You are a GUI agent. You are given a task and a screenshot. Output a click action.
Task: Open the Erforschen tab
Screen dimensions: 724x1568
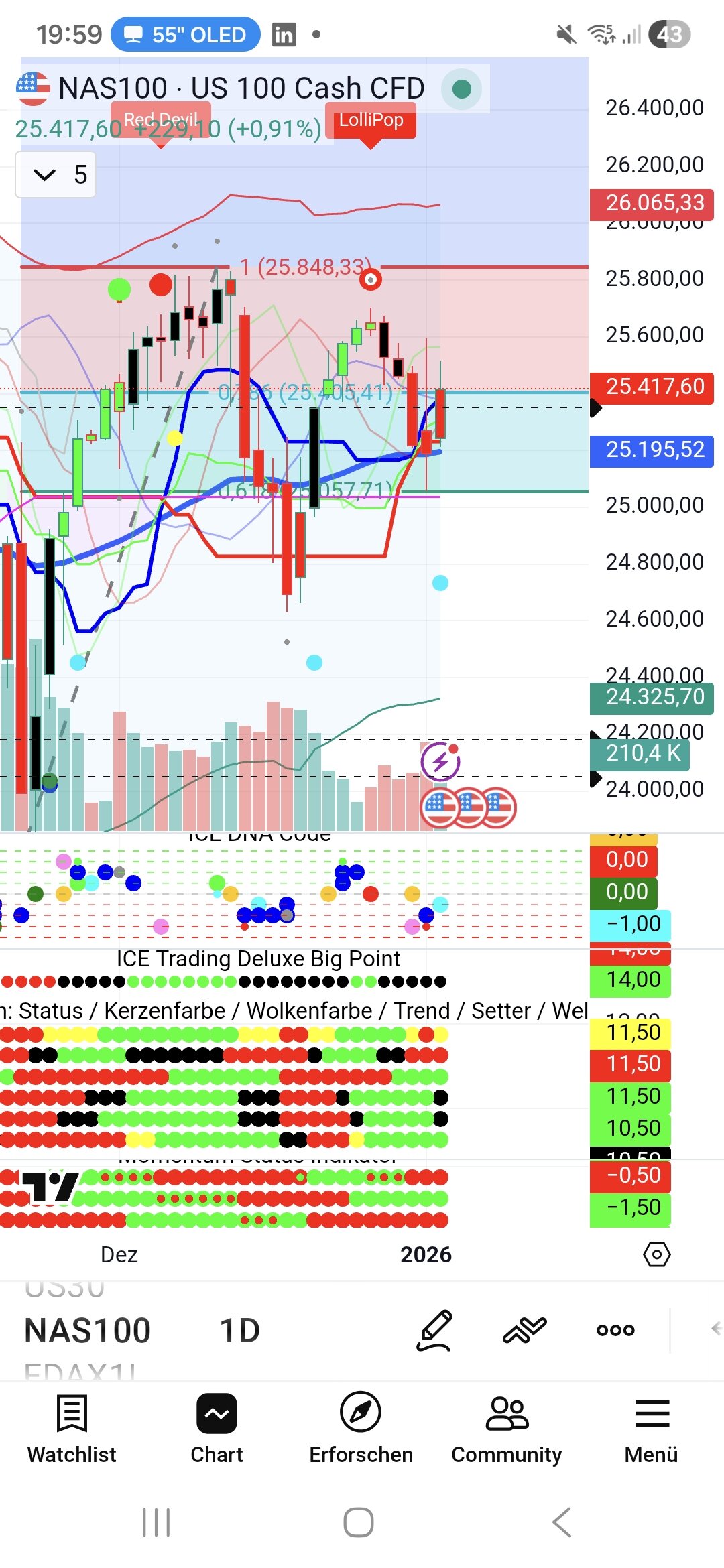pyautogui.click(x=361, y=1429)
